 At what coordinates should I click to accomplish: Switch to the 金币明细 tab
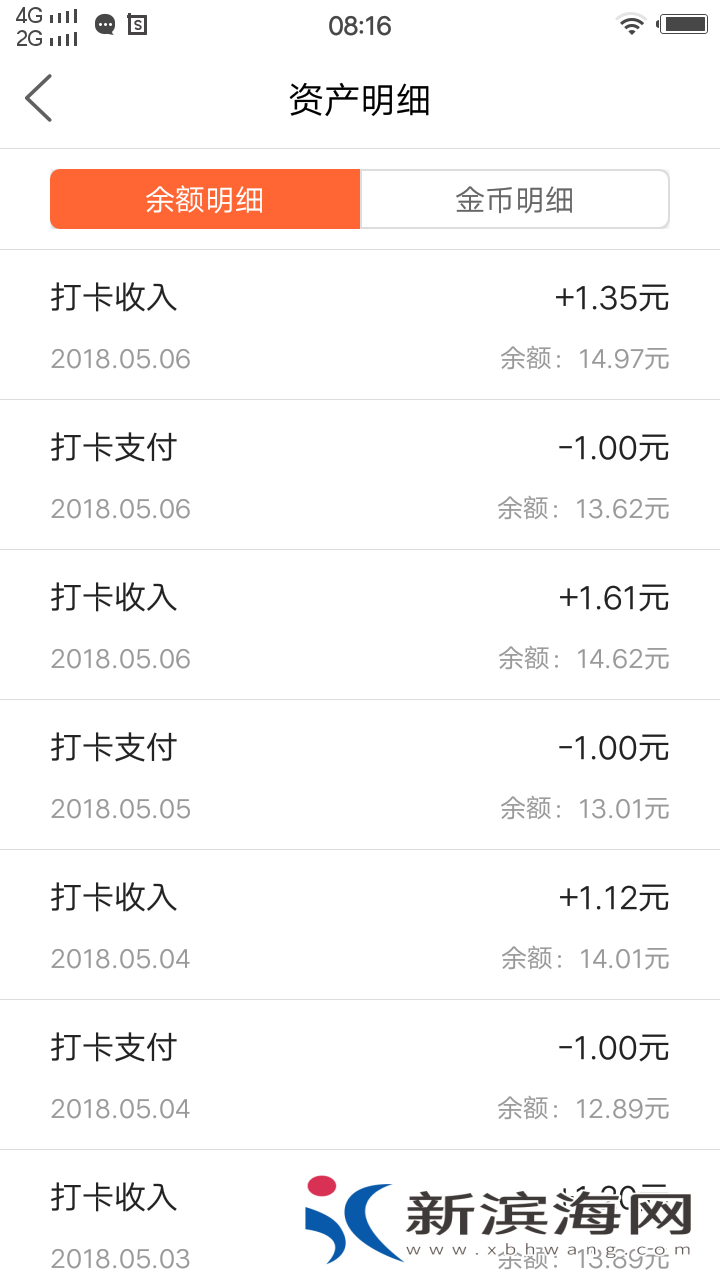pos(514,200)
